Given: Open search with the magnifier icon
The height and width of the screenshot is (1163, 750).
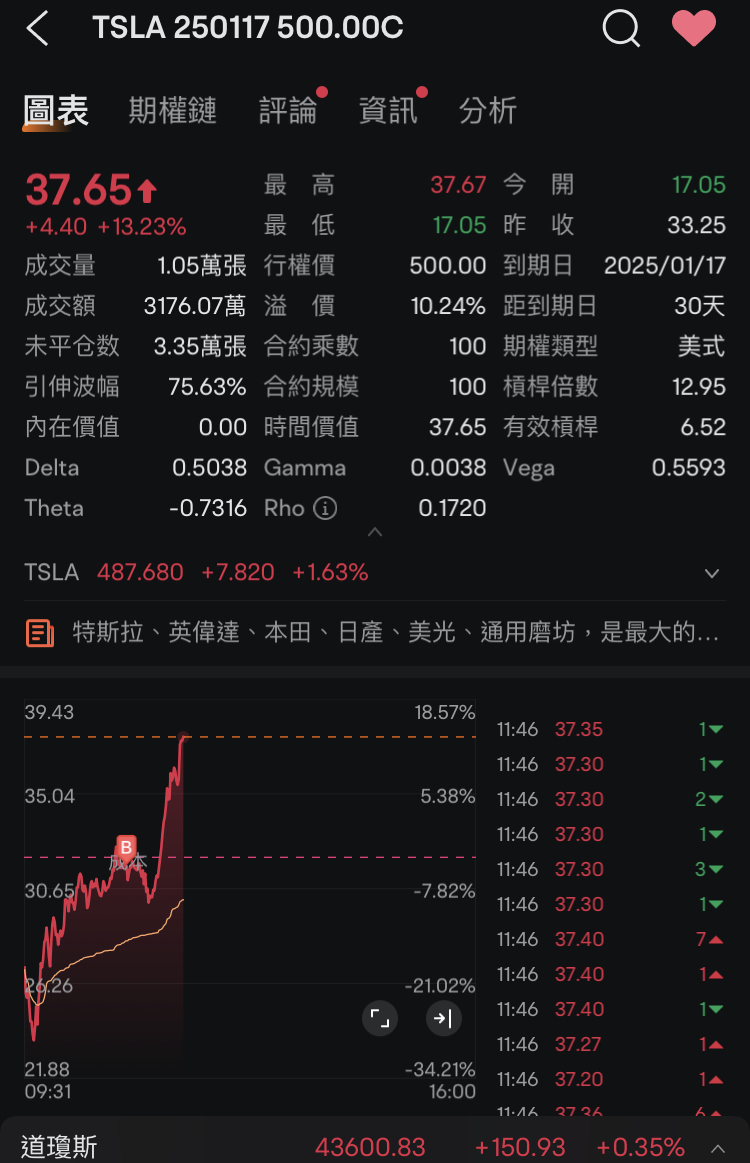Looking at the screenshot, I should click(620, 29).
